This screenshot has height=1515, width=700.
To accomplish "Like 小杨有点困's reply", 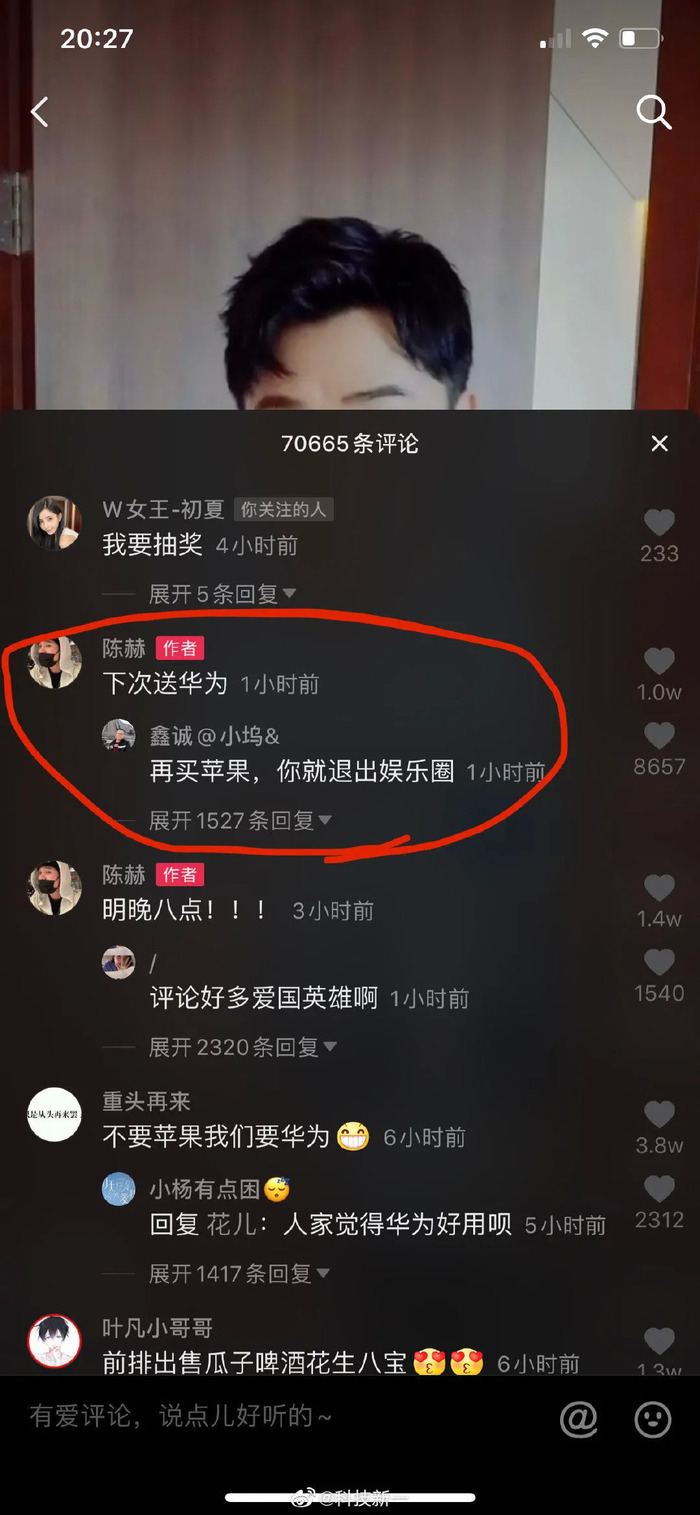I will point(659,1189).
